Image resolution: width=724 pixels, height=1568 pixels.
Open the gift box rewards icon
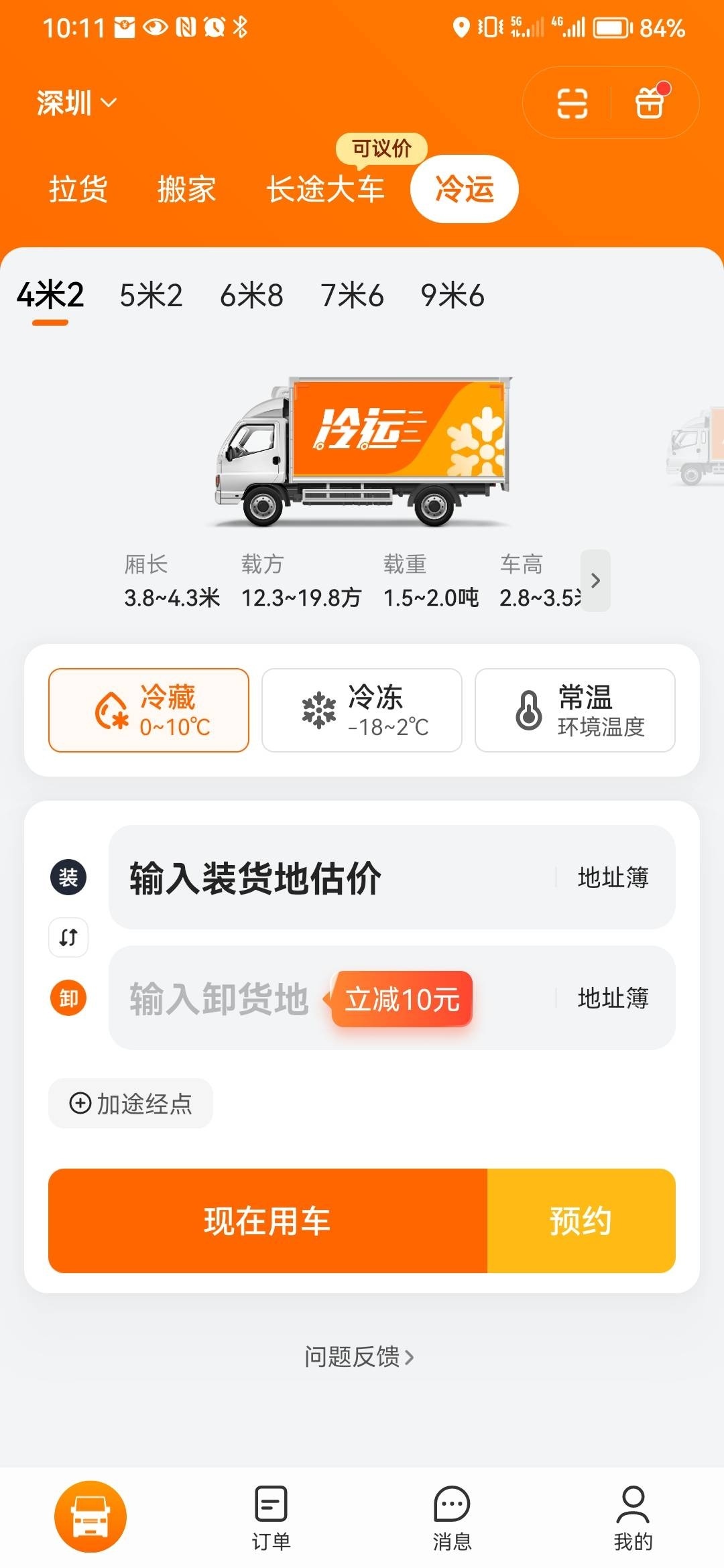[649, 103]
